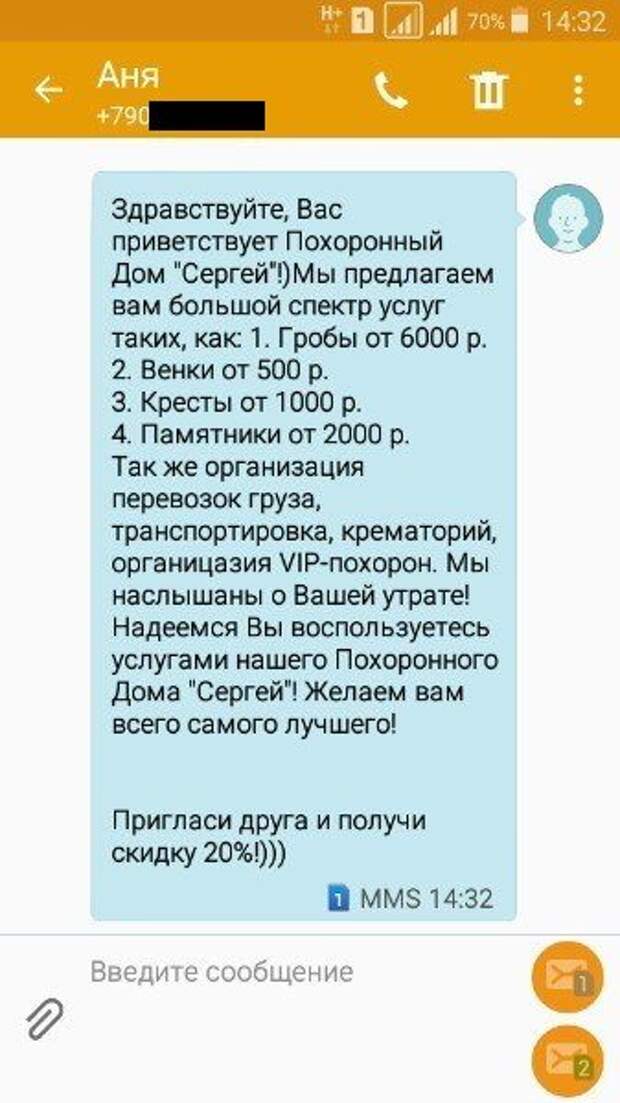This screenshot has width=620, height=1103.
Task: Delete messages with the trash icon
Action: click(488, 92)
